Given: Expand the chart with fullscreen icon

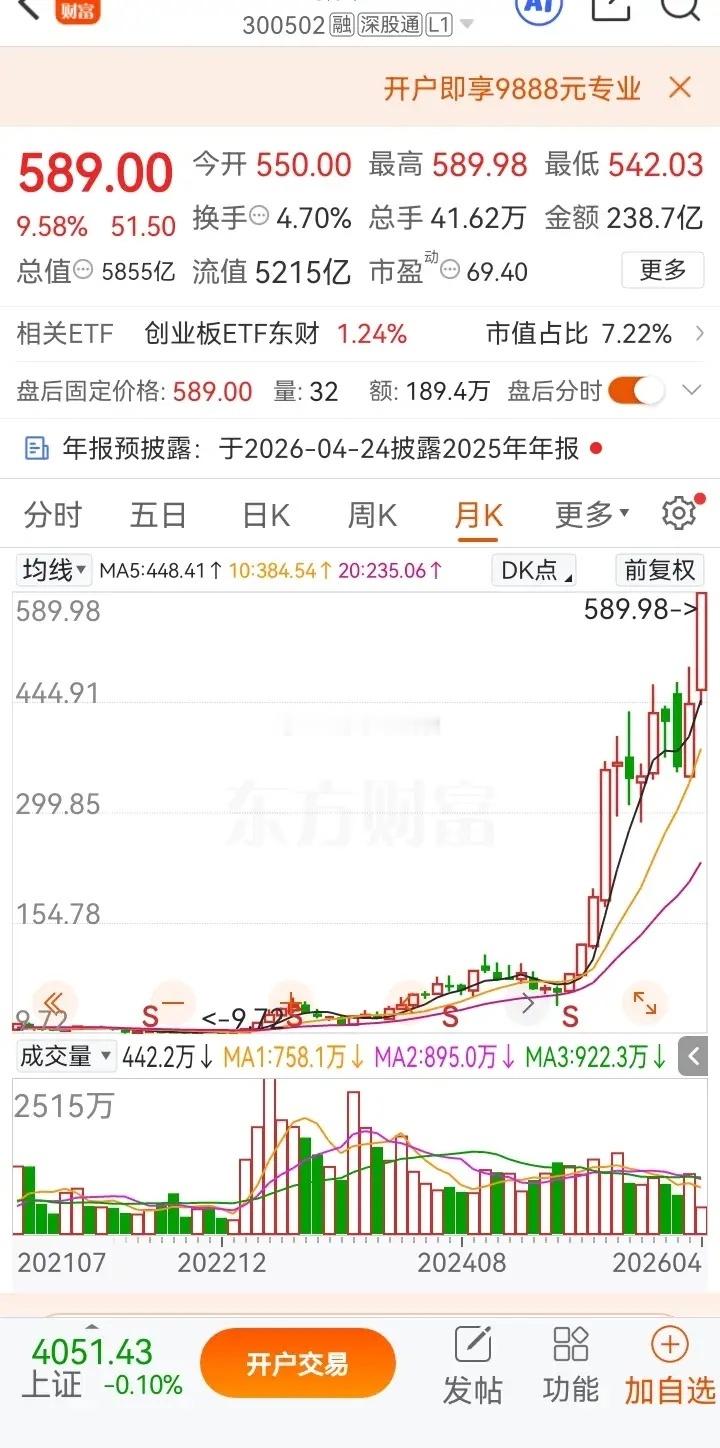Looking at the screenshot, I should [645, 1003].
